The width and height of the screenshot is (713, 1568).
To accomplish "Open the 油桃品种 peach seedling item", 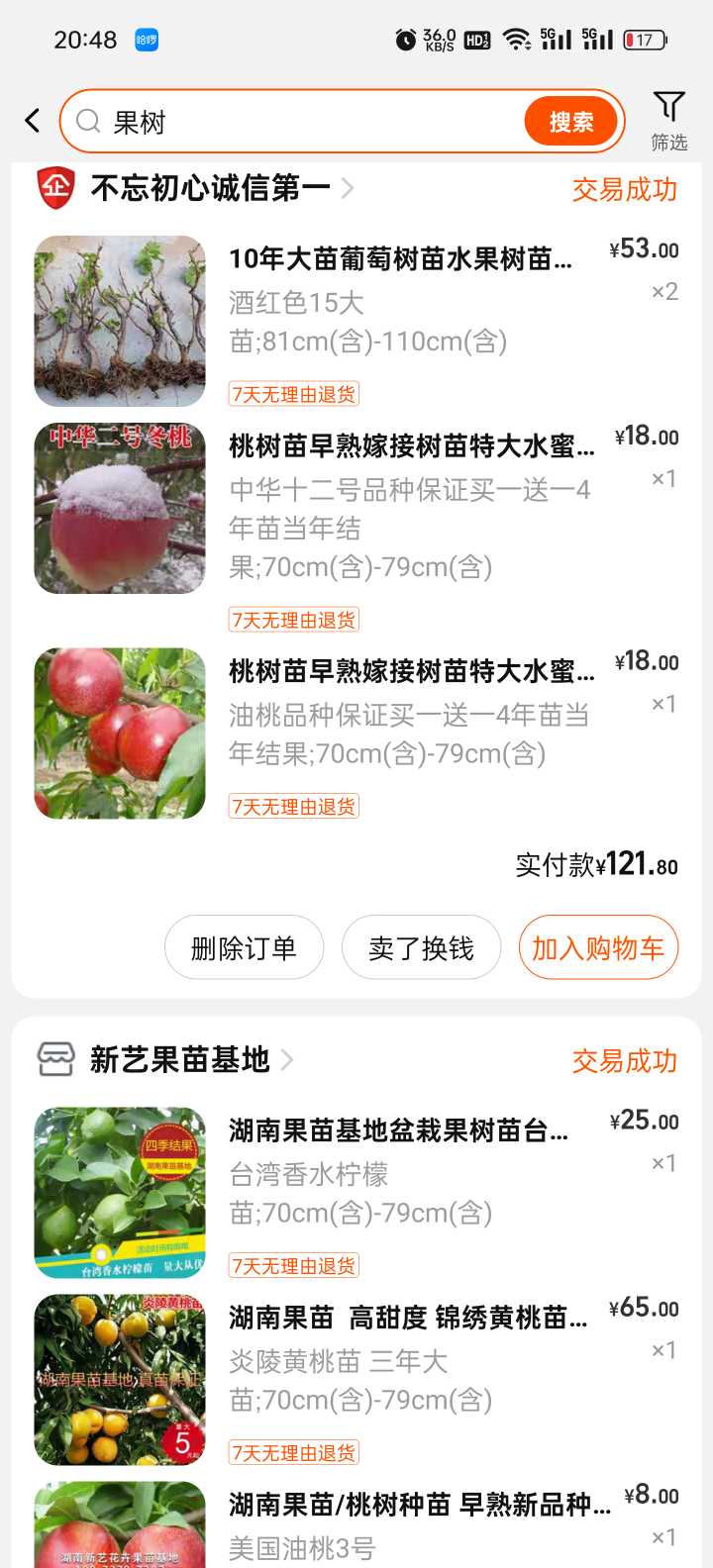I will pyautogui.click(x=356, y=734).
